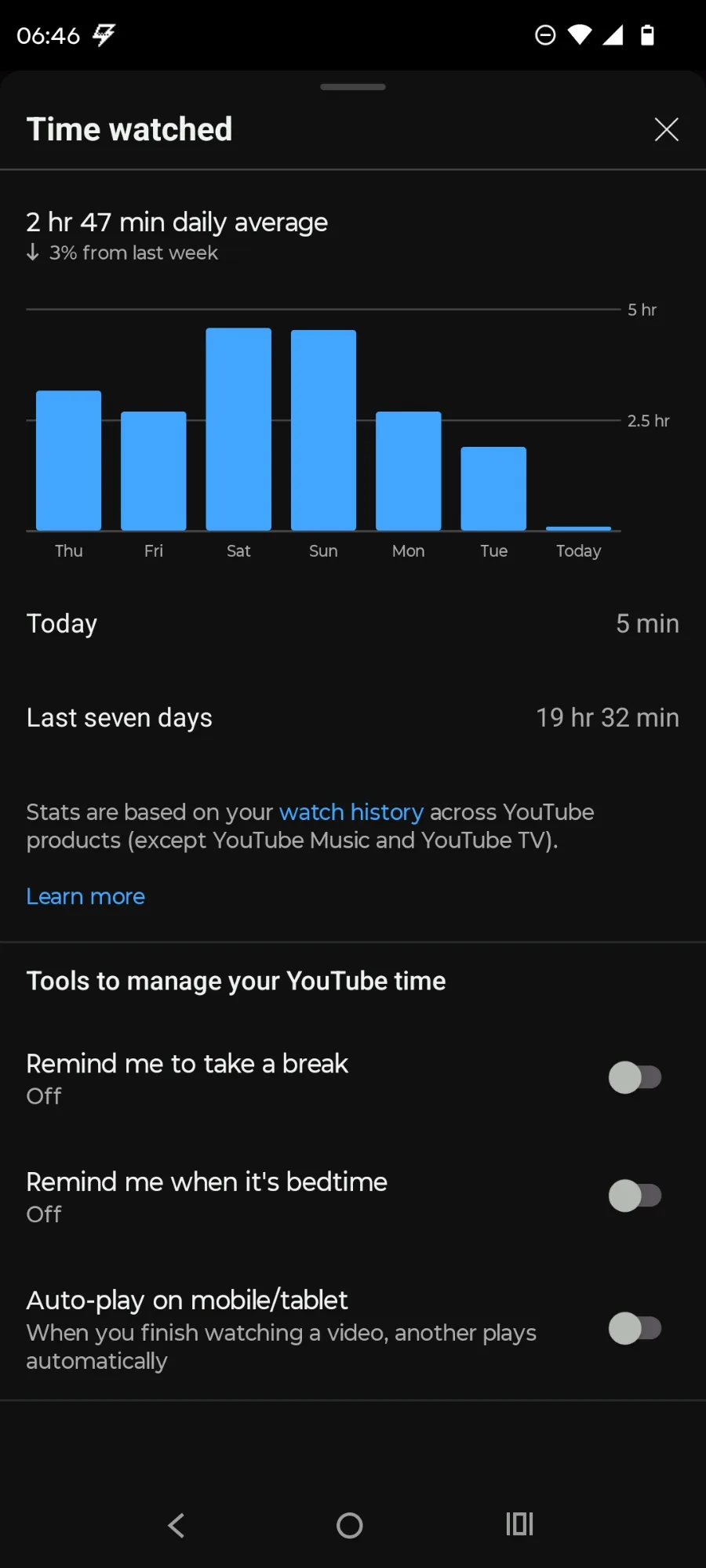Turn on Remind me when it's bedtime
Screen dimensions: 706x1568
click(x=635, y=1196)
